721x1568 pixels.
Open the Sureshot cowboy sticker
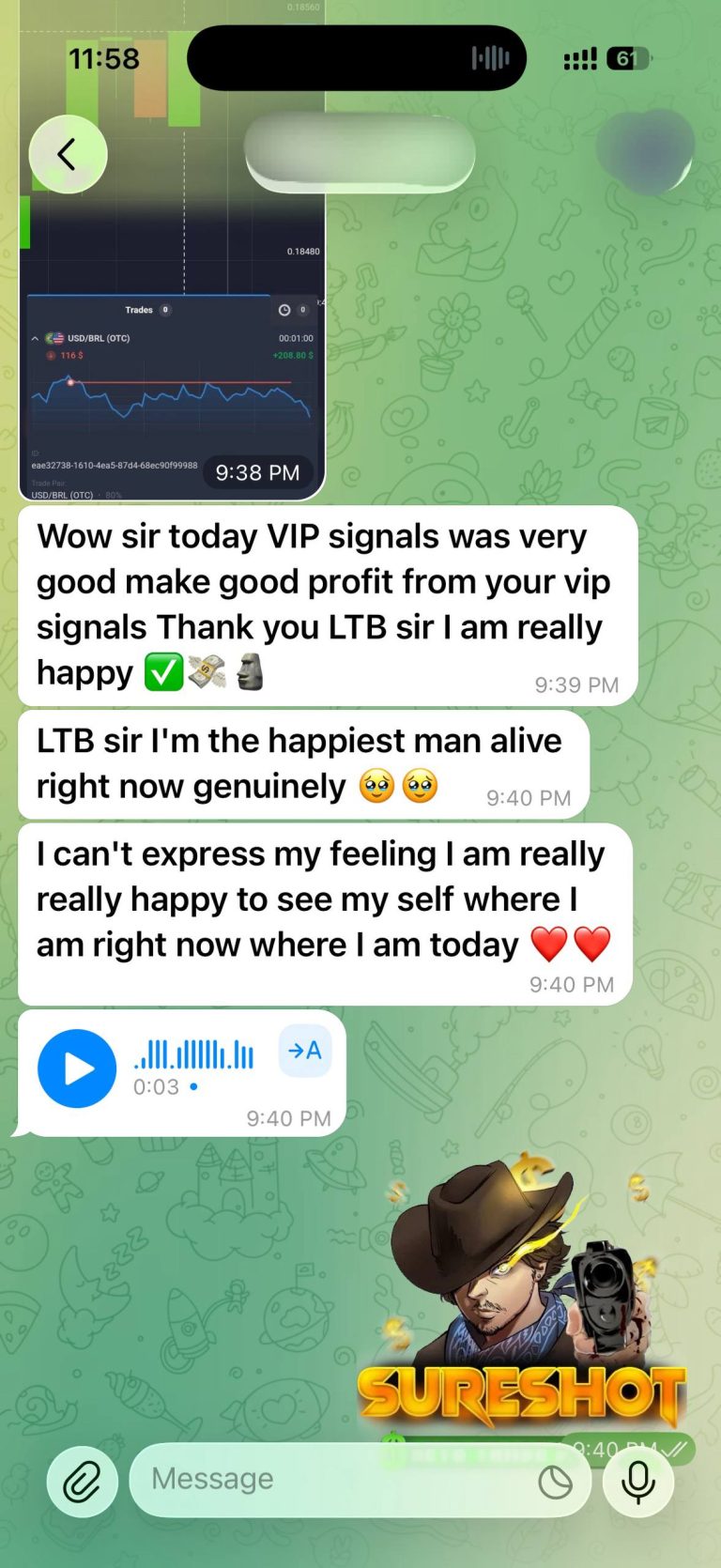pyautogui.click(x=521, y=1305)
